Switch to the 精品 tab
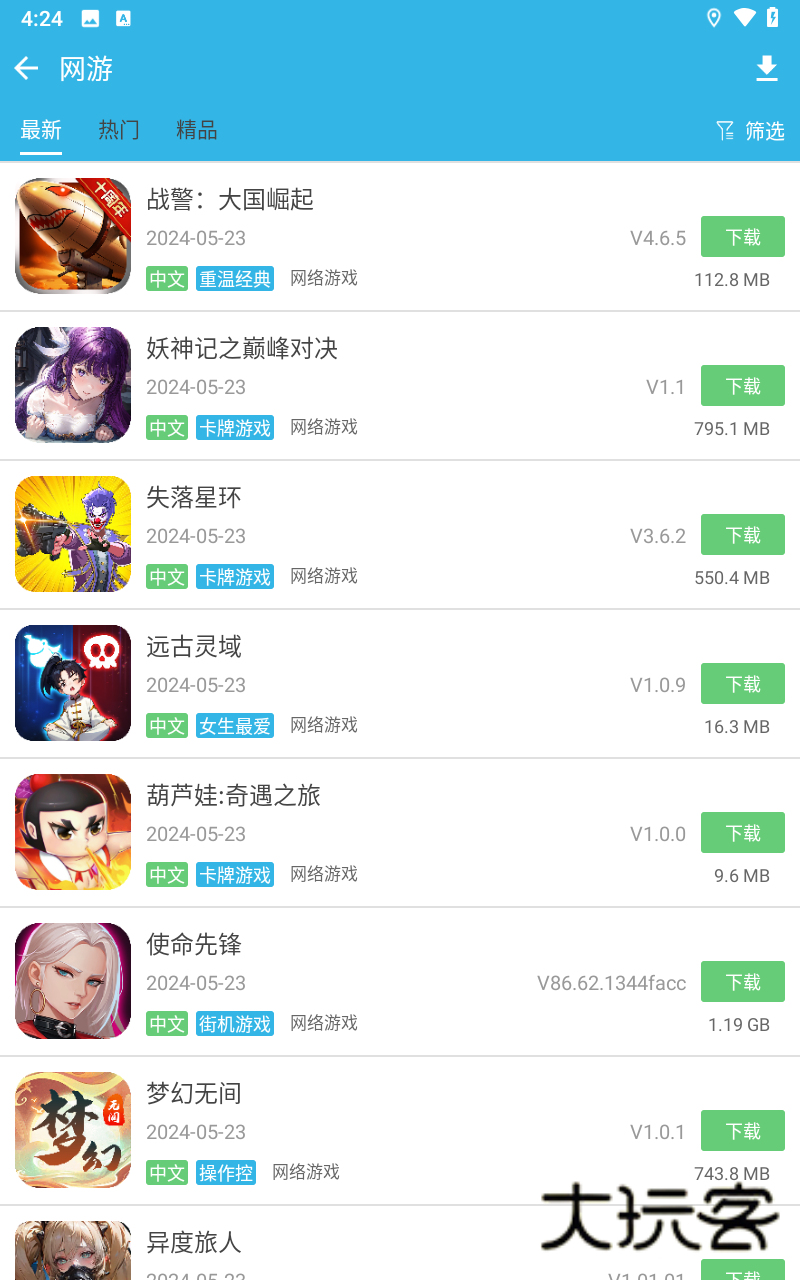800x1280 pixels. click(x=196, y=130)
